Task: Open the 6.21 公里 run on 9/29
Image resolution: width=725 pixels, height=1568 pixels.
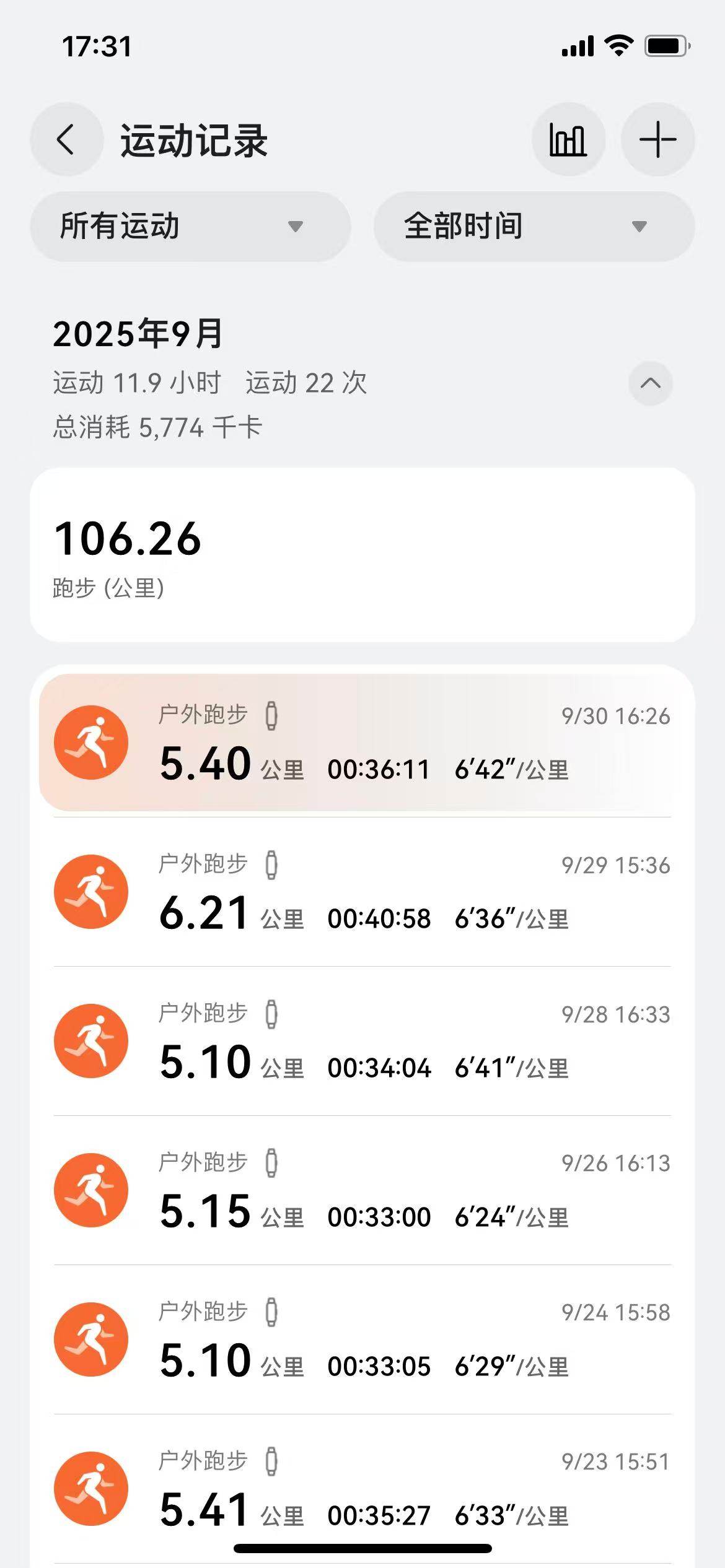Action: [x=362, y=892]
